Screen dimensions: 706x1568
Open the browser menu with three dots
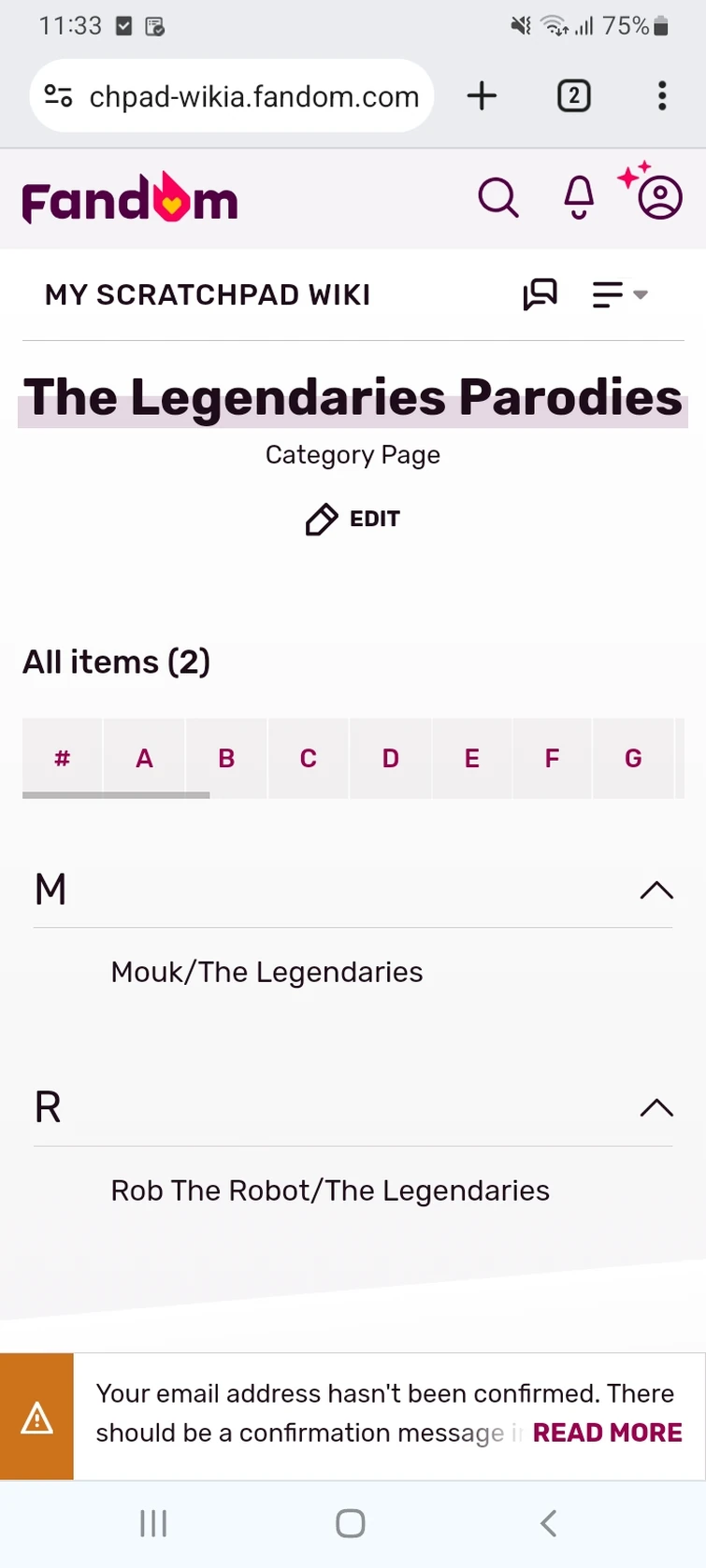(x=662, y=95)
